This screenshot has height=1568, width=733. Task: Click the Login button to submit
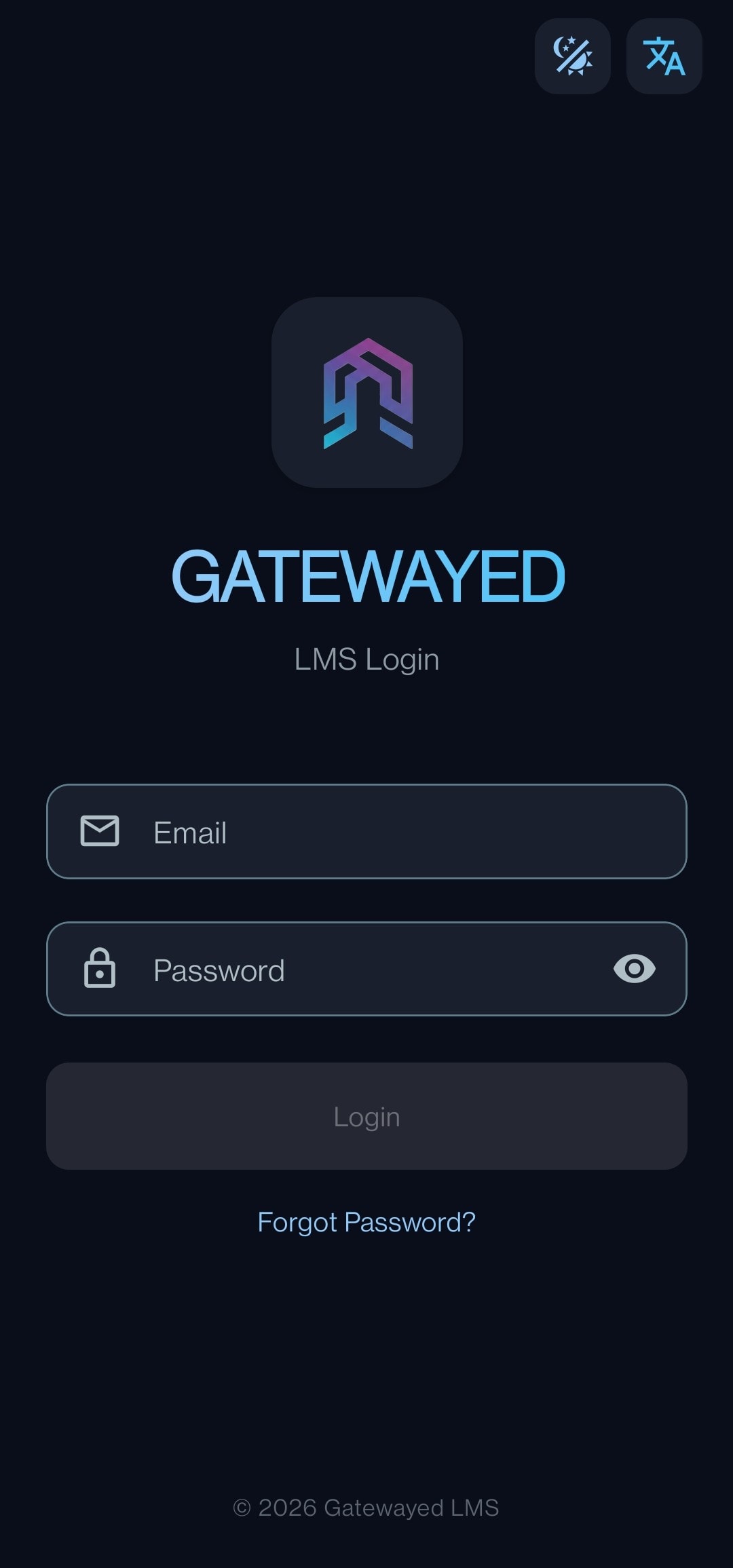click(x=366, y=1115)
